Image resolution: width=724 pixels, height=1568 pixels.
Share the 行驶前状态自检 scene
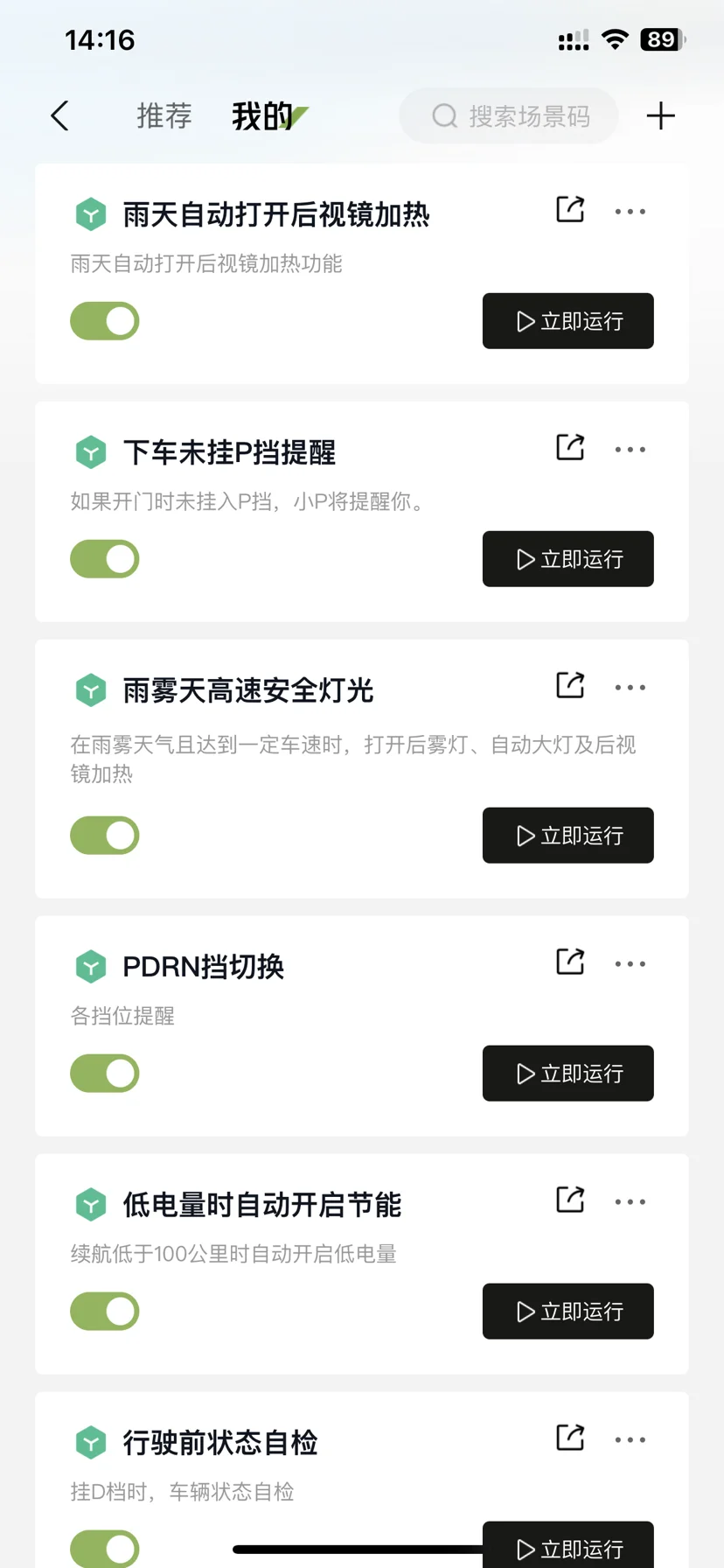[x=570, y=1438]
